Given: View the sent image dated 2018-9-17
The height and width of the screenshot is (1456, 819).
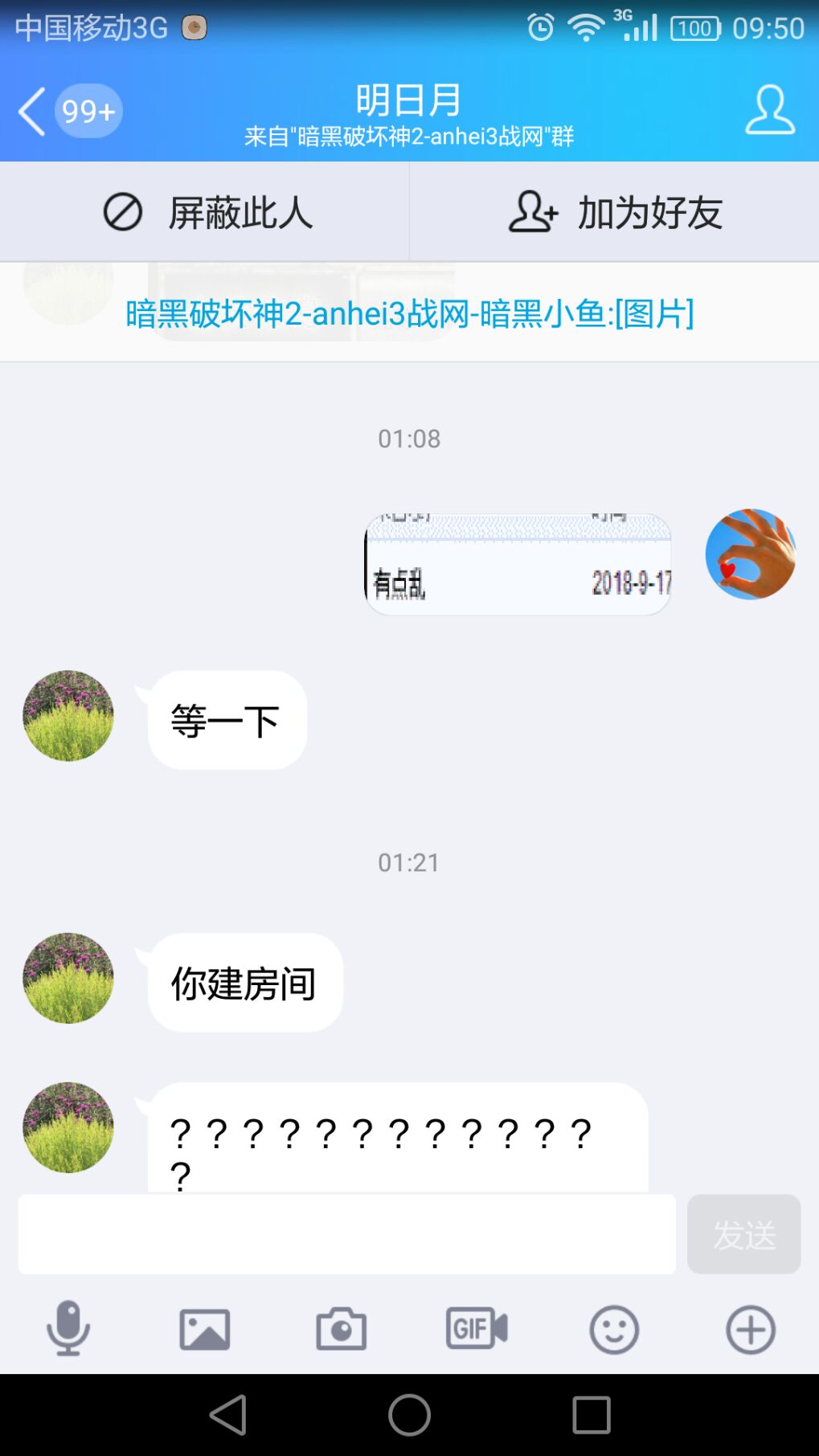Looking at the screenshot, I should click(518, 564).
